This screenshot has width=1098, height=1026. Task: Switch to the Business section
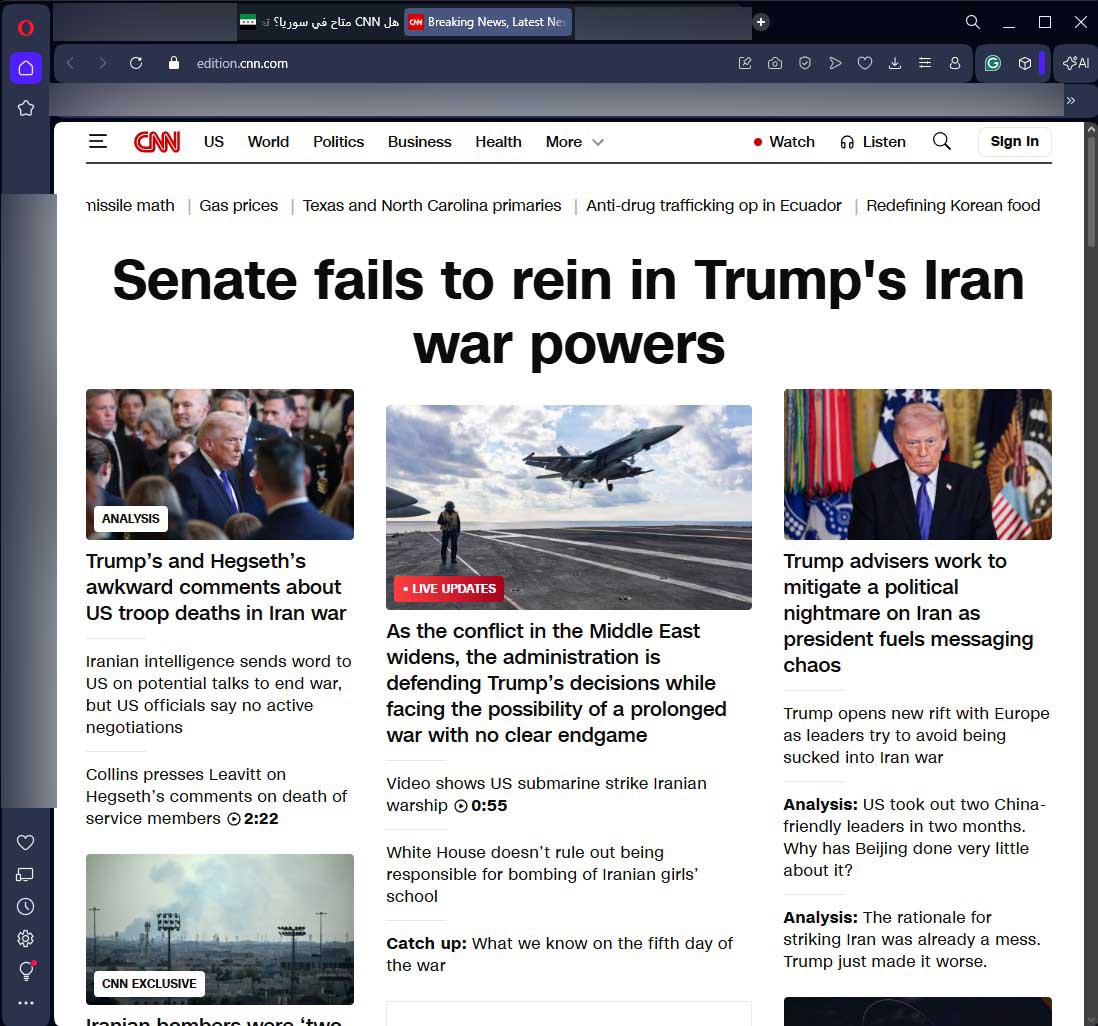click(419, 142)
